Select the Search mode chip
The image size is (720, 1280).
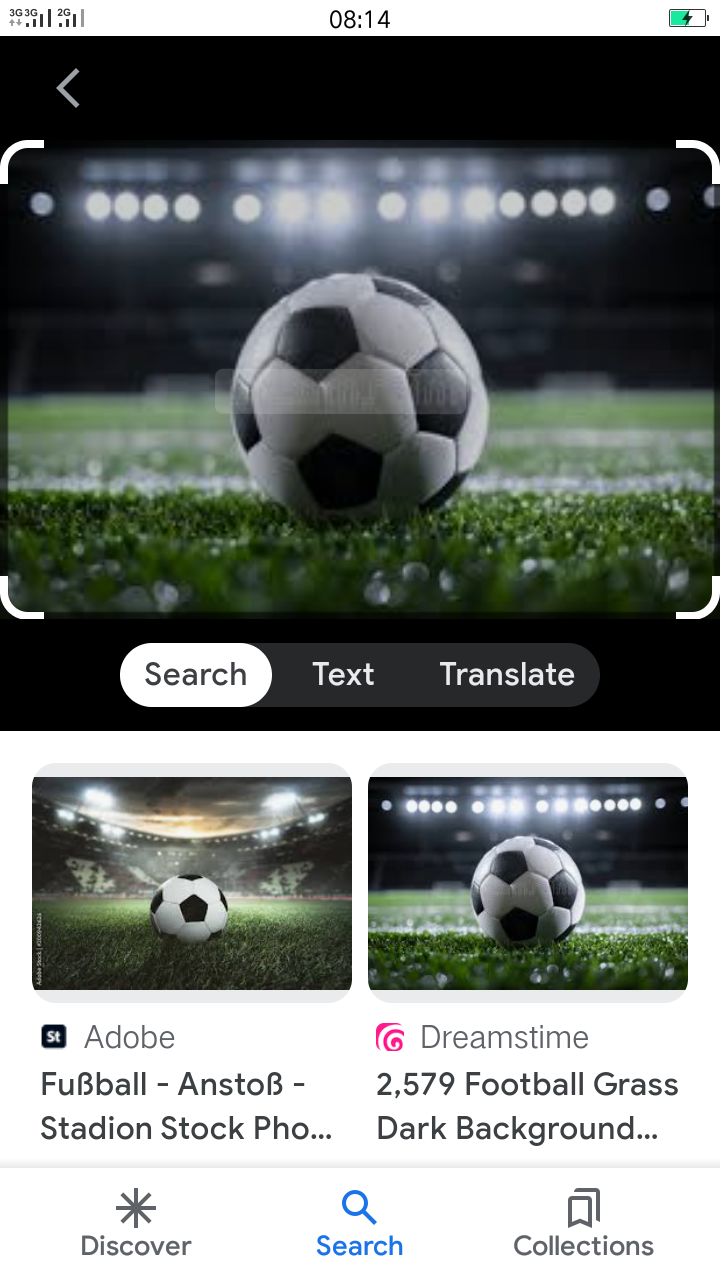196,674
